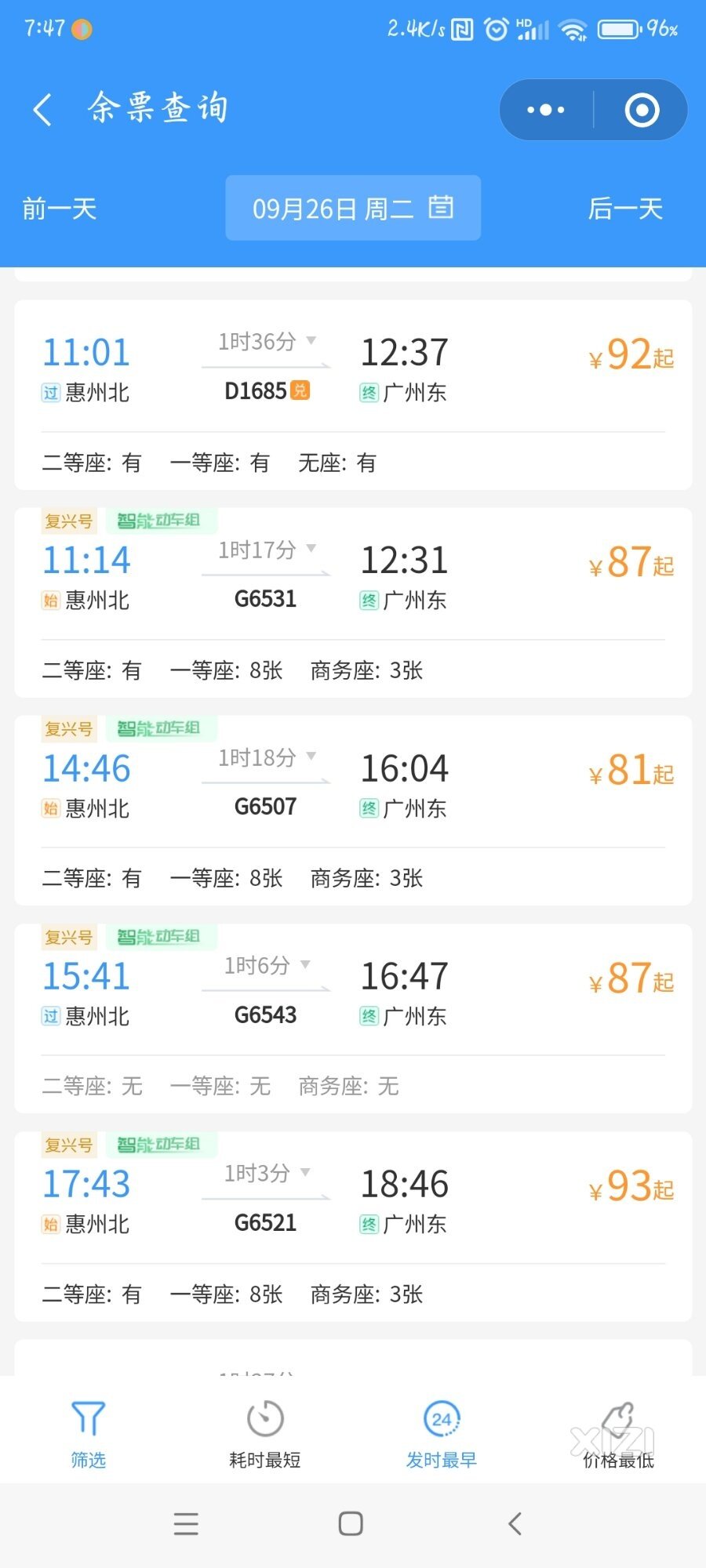706x1568 pixels.
Task: Open the date picker 09月26日 周二
Action: tap(353, 208)
